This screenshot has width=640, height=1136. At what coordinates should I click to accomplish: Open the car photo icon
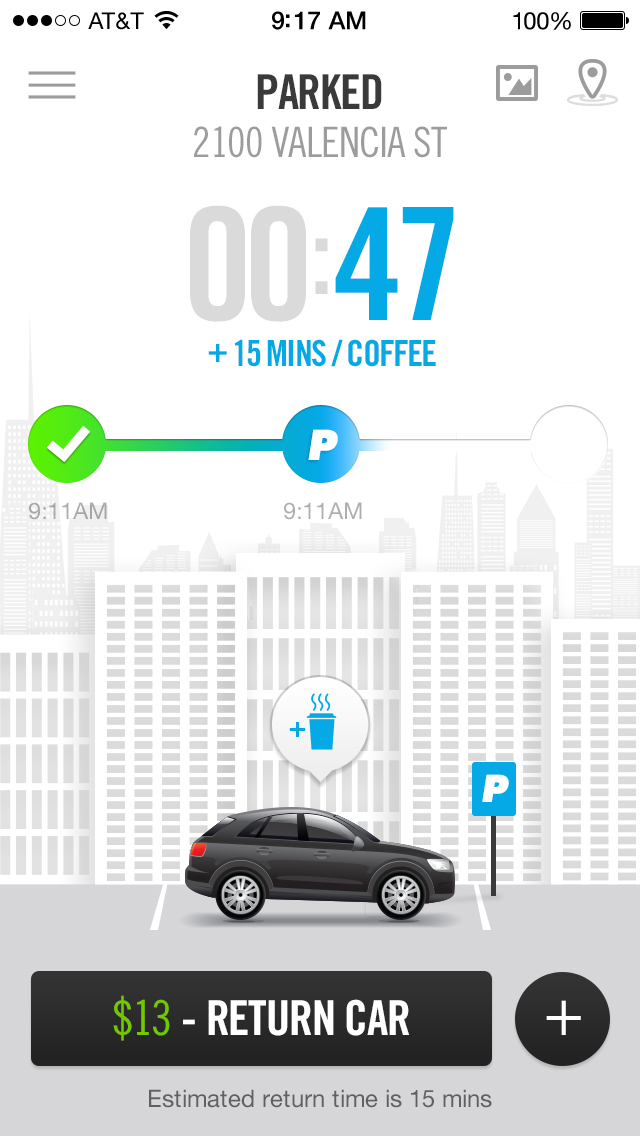tap(517, 83)
